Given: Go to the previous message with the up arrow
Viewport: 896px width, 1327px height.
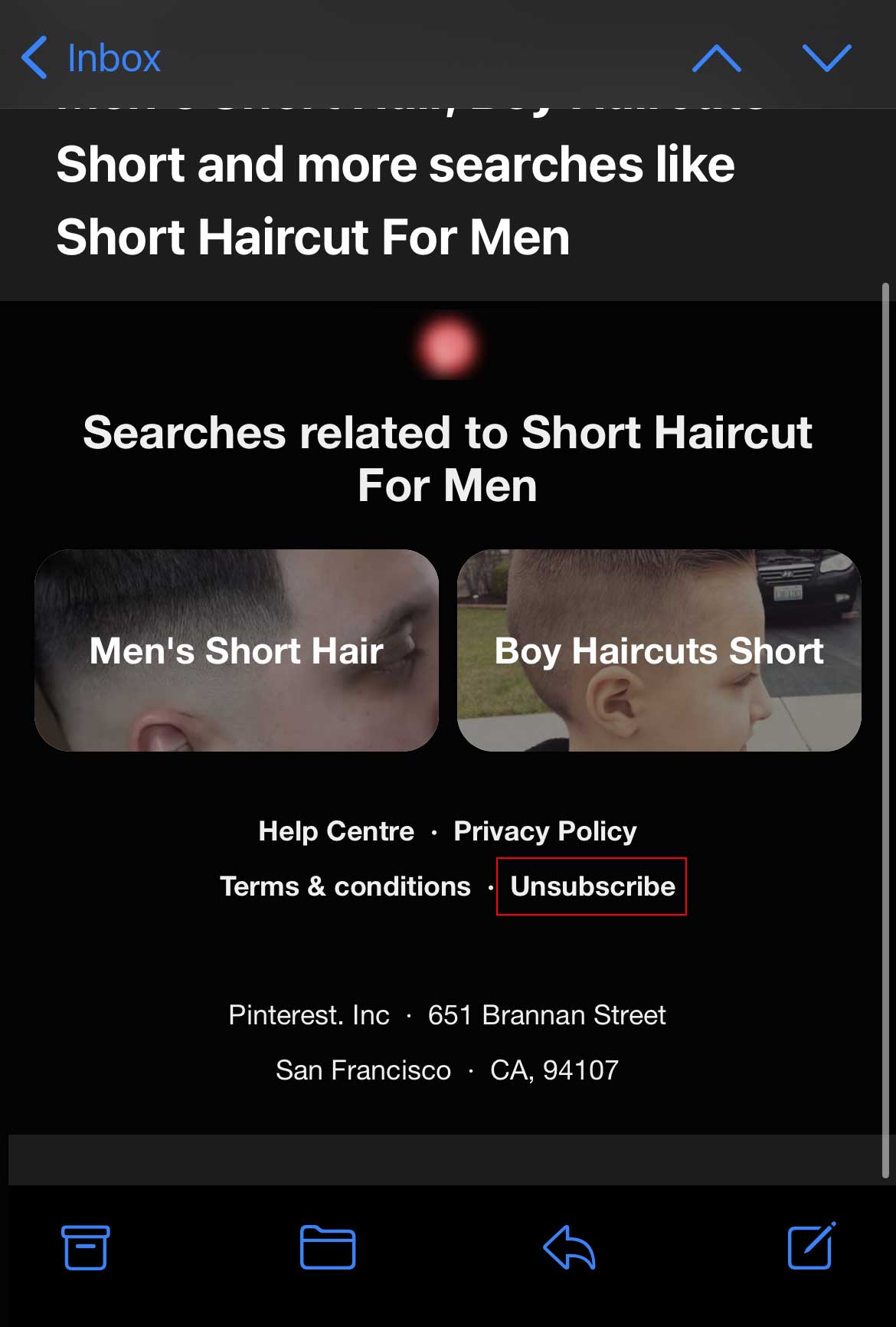Looking at the screenshot, I should 716,58.
